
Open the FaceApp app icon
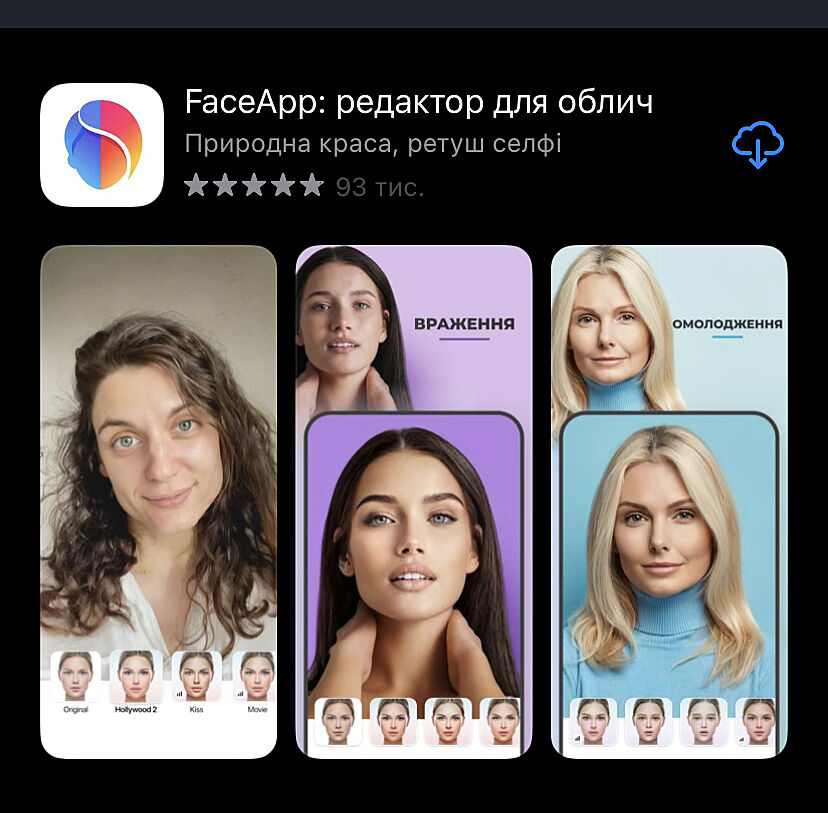click(102, 145)
